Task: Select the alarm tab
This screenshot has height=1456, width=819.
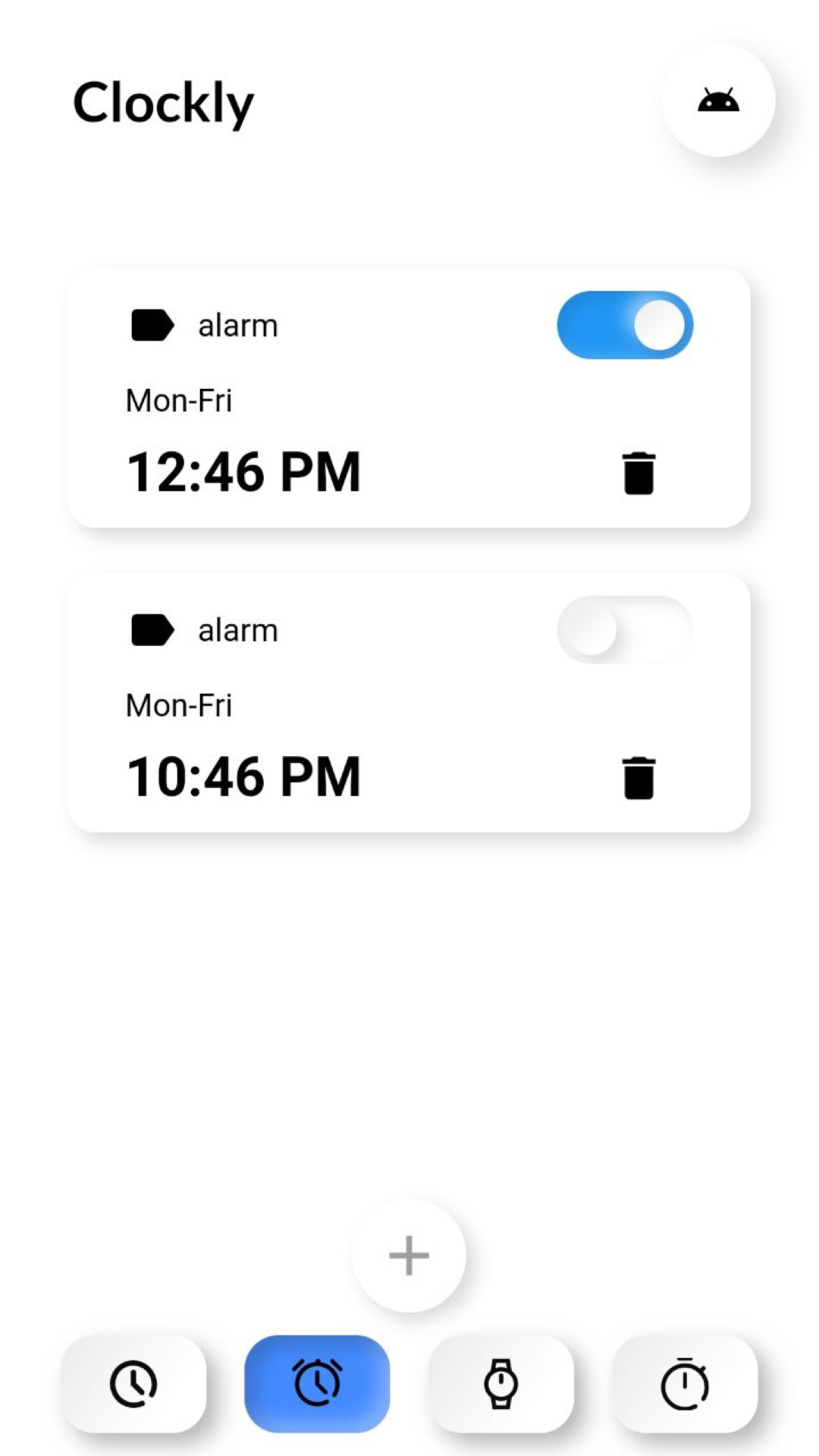Action: [x=317, y=1384]
